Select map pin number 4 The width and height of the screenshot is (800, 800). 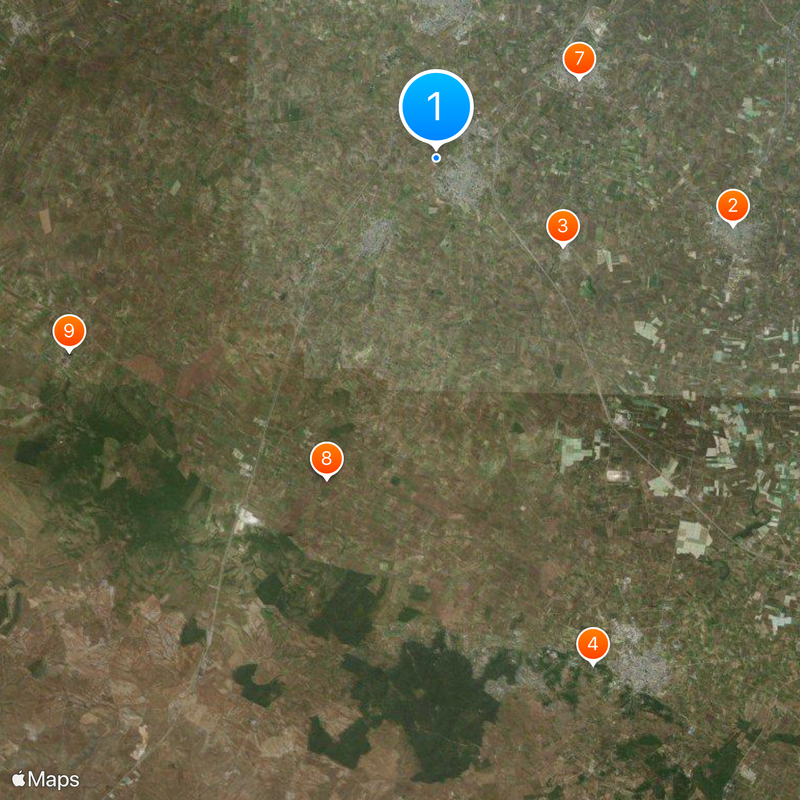pos(593,645)
